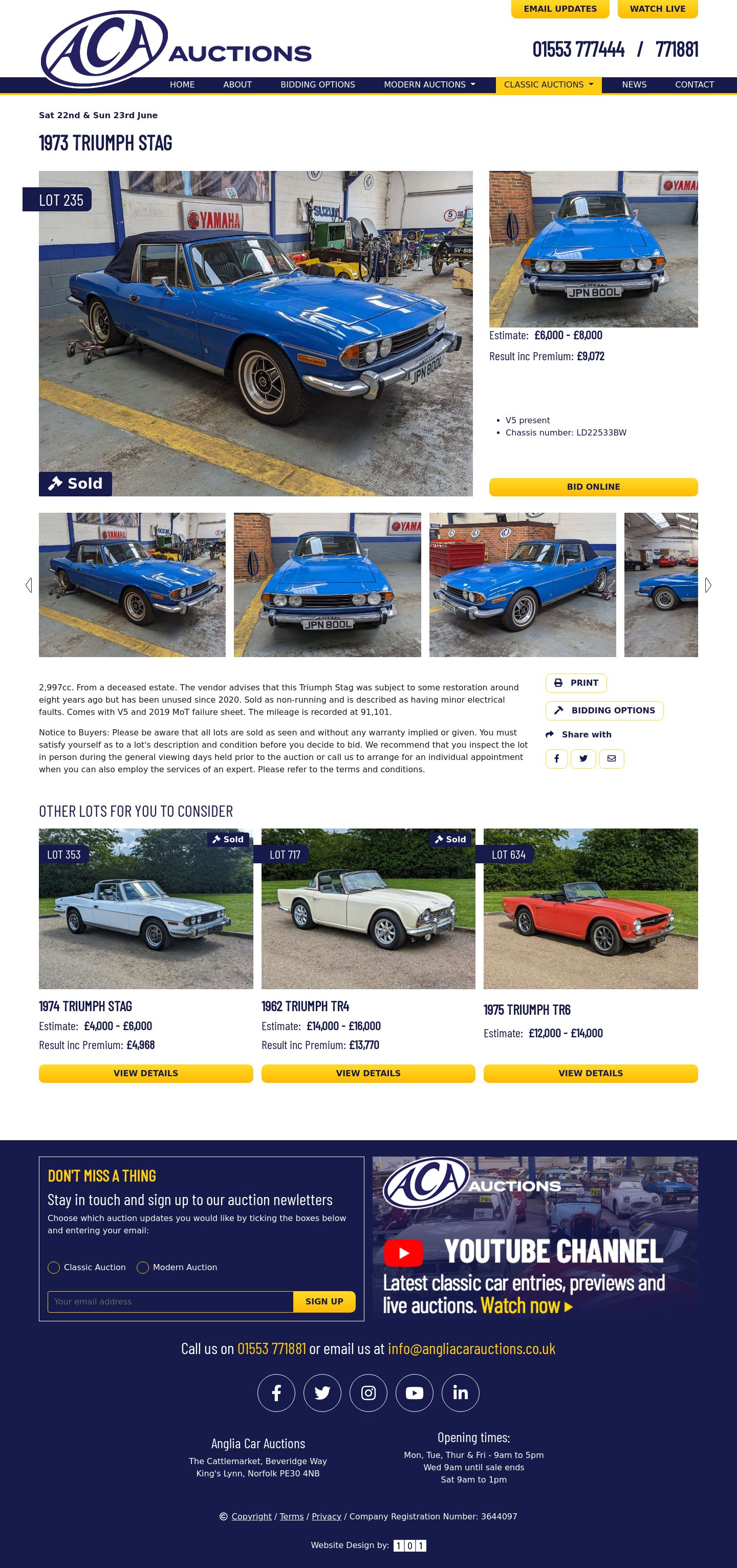The height and width of the screenshot is (1568, 737).
Task: Tap Sign Up for newsletters
Action: click(x=324, y=1301)
